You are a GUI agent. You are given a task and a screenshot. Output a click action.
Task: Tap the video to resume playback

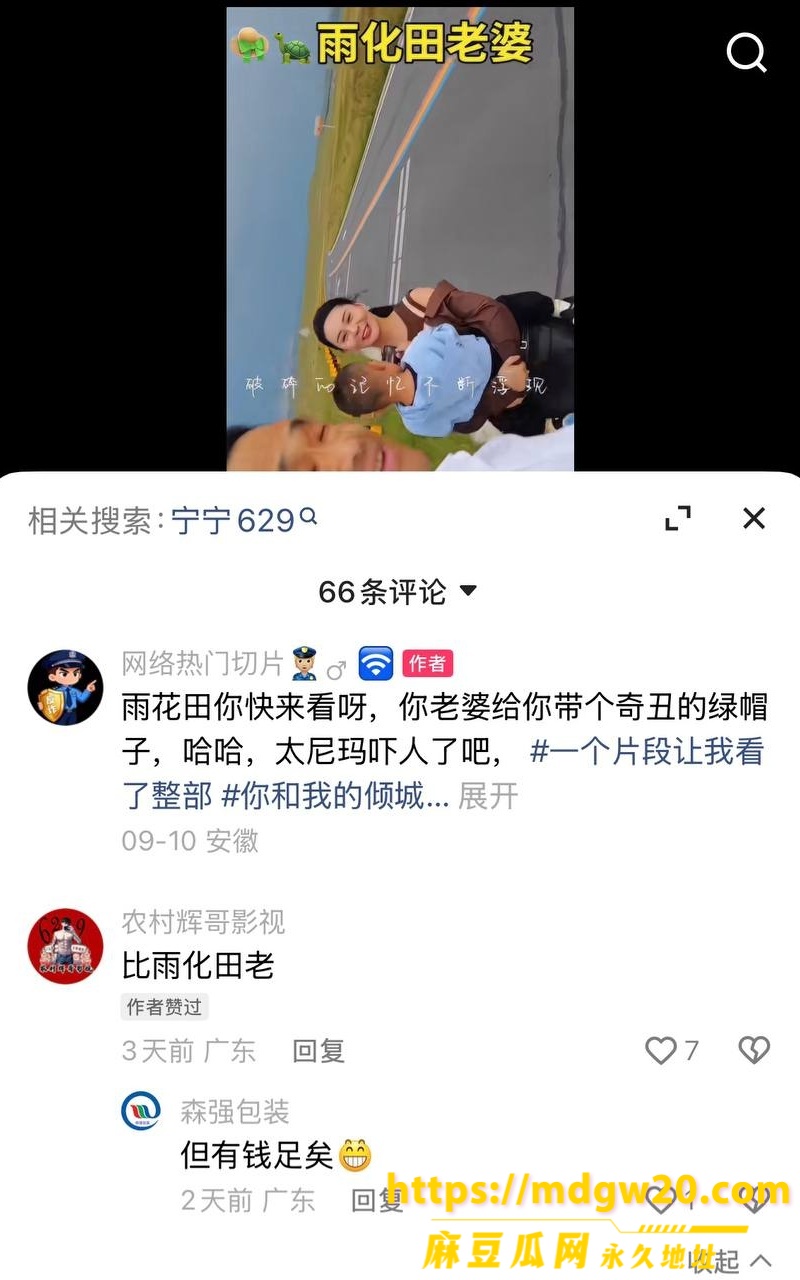tap(400, 238)
